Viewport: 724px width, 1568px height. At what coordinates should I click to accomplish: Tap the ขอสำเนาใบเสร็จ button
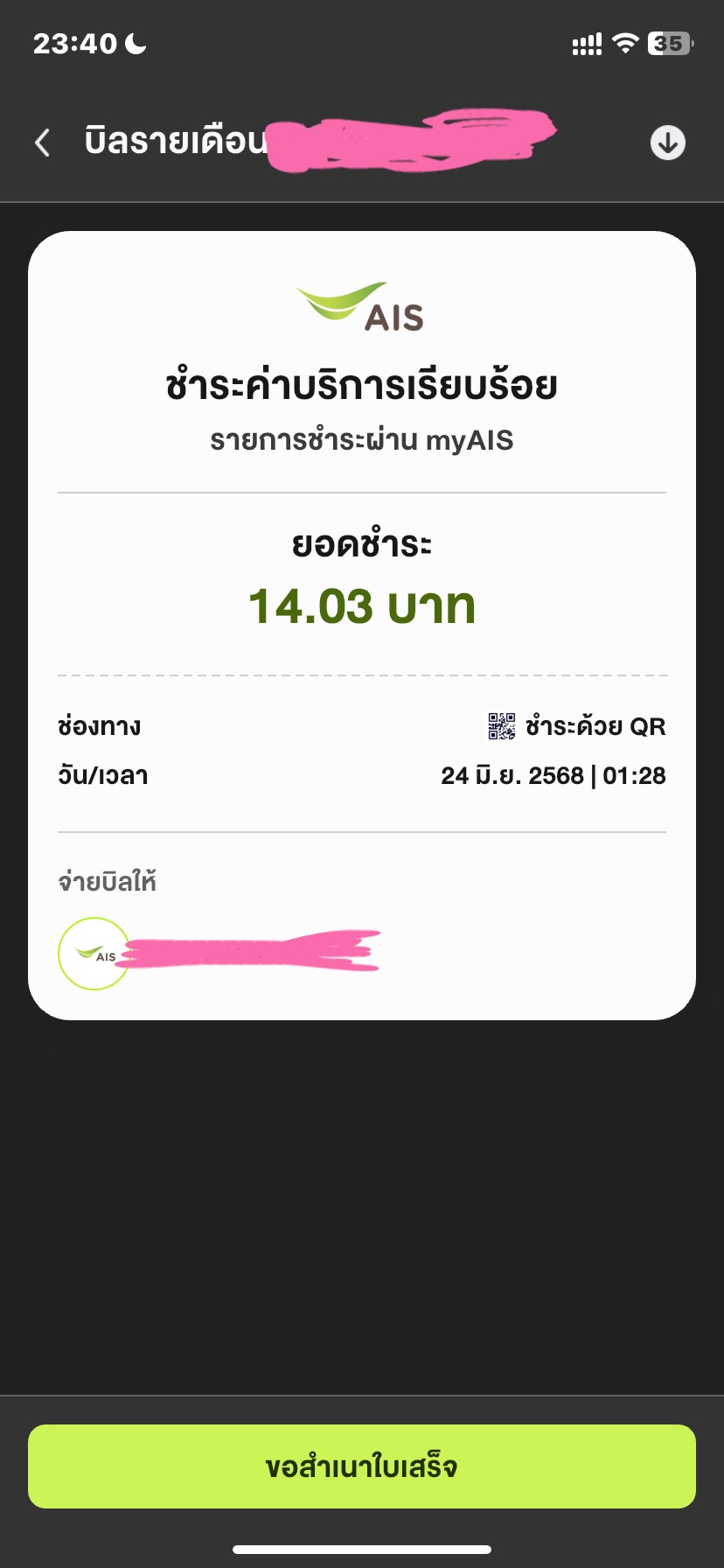tap(362, 1466)
